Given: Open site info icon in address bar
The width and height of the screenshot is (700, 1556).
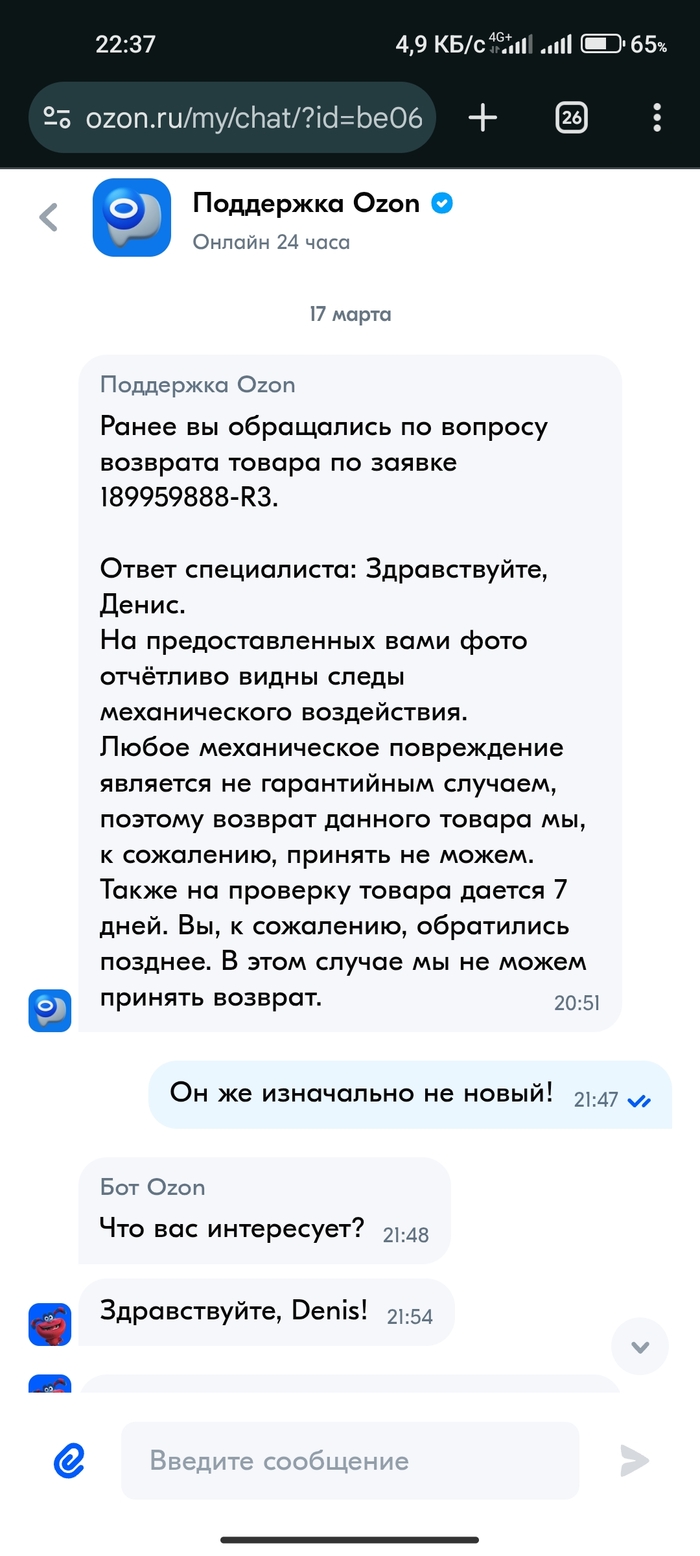Looking at the screenshot, I should [x=58, y=119].
